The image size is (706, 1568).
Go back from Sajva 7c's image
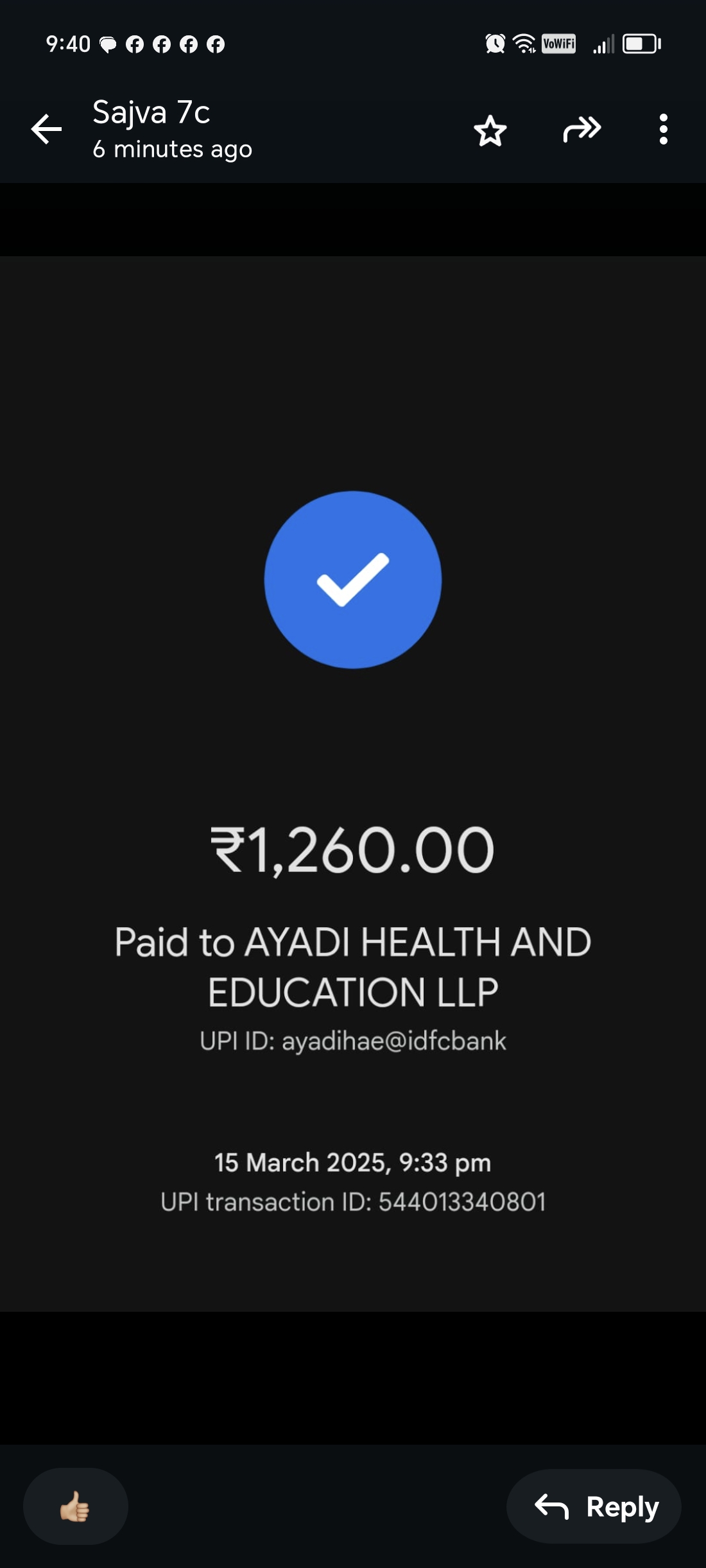[x=46, y=130]
